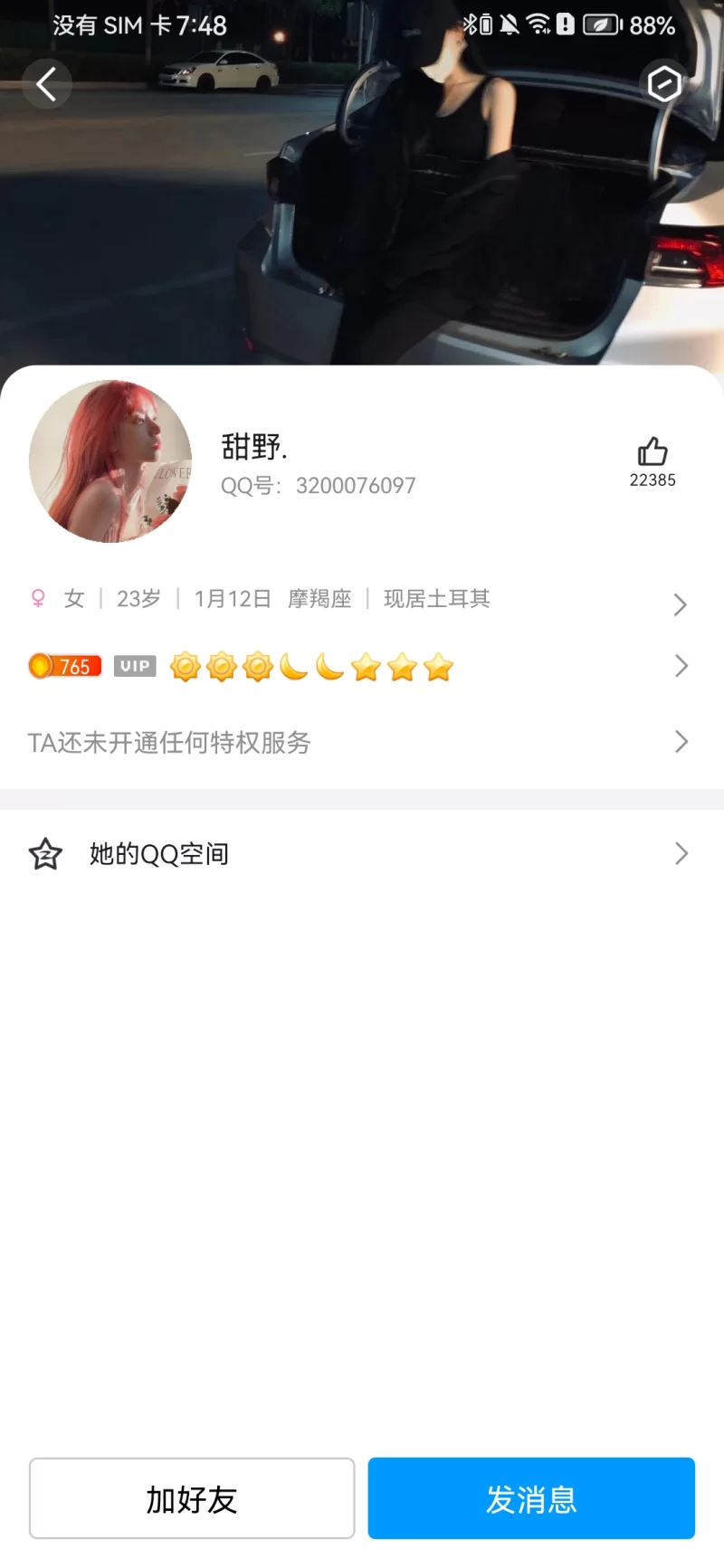Open the hexagon settings icon
This screenshot has width=724, height=1568.
pos(664,84)
